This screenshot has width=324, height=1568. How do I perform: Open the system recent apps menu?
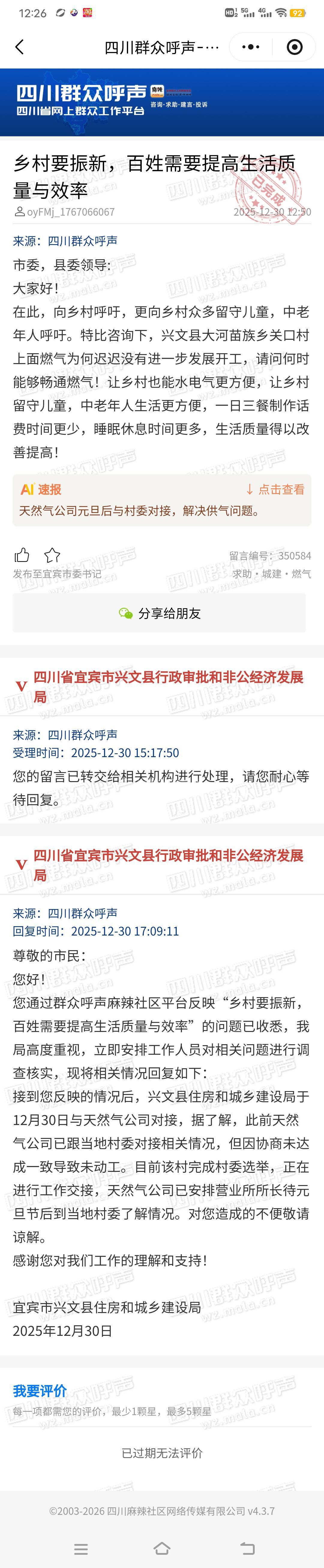click(81, 1548)
